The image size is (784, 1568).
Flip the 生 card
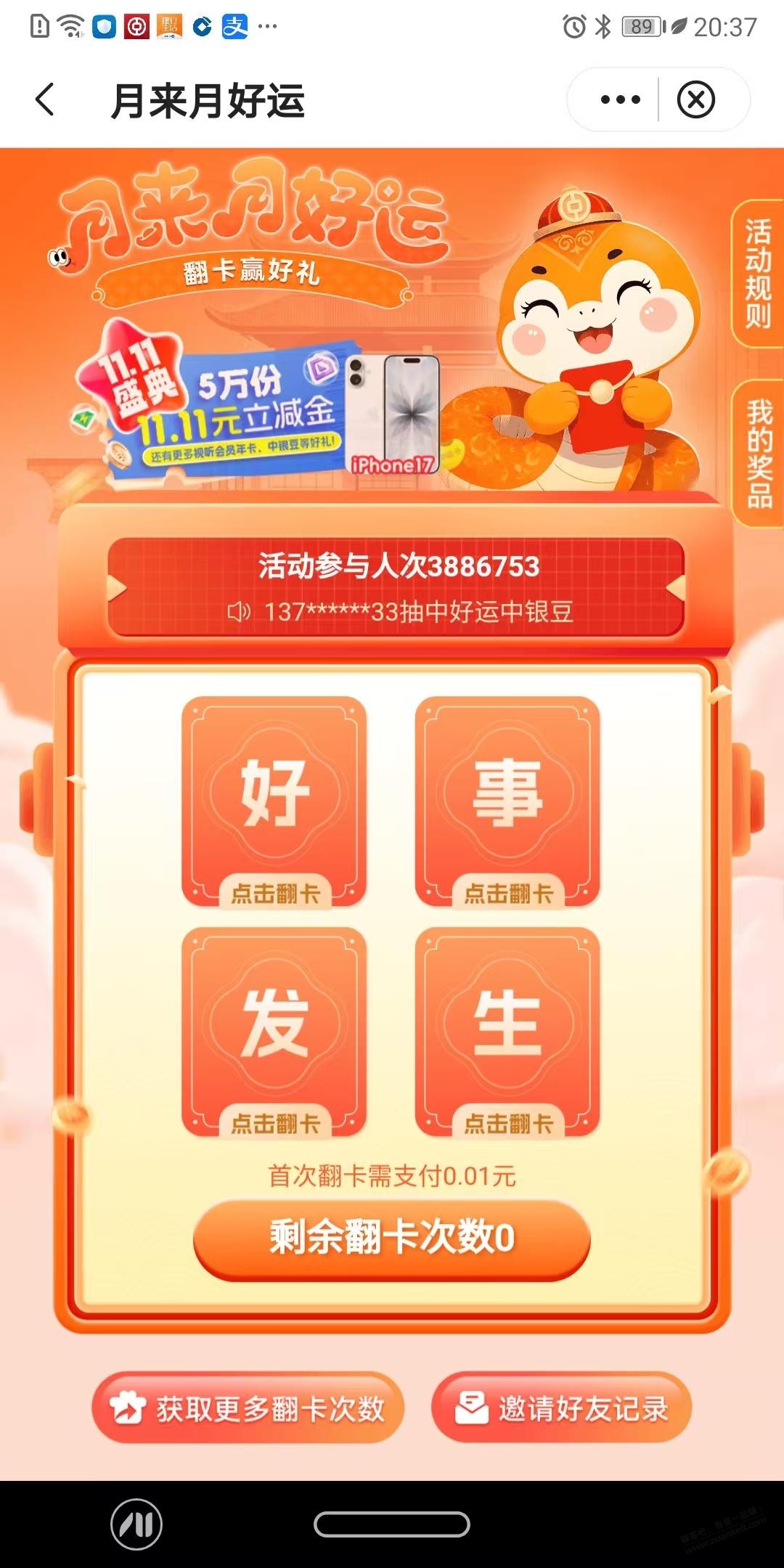click(507, 1032)
